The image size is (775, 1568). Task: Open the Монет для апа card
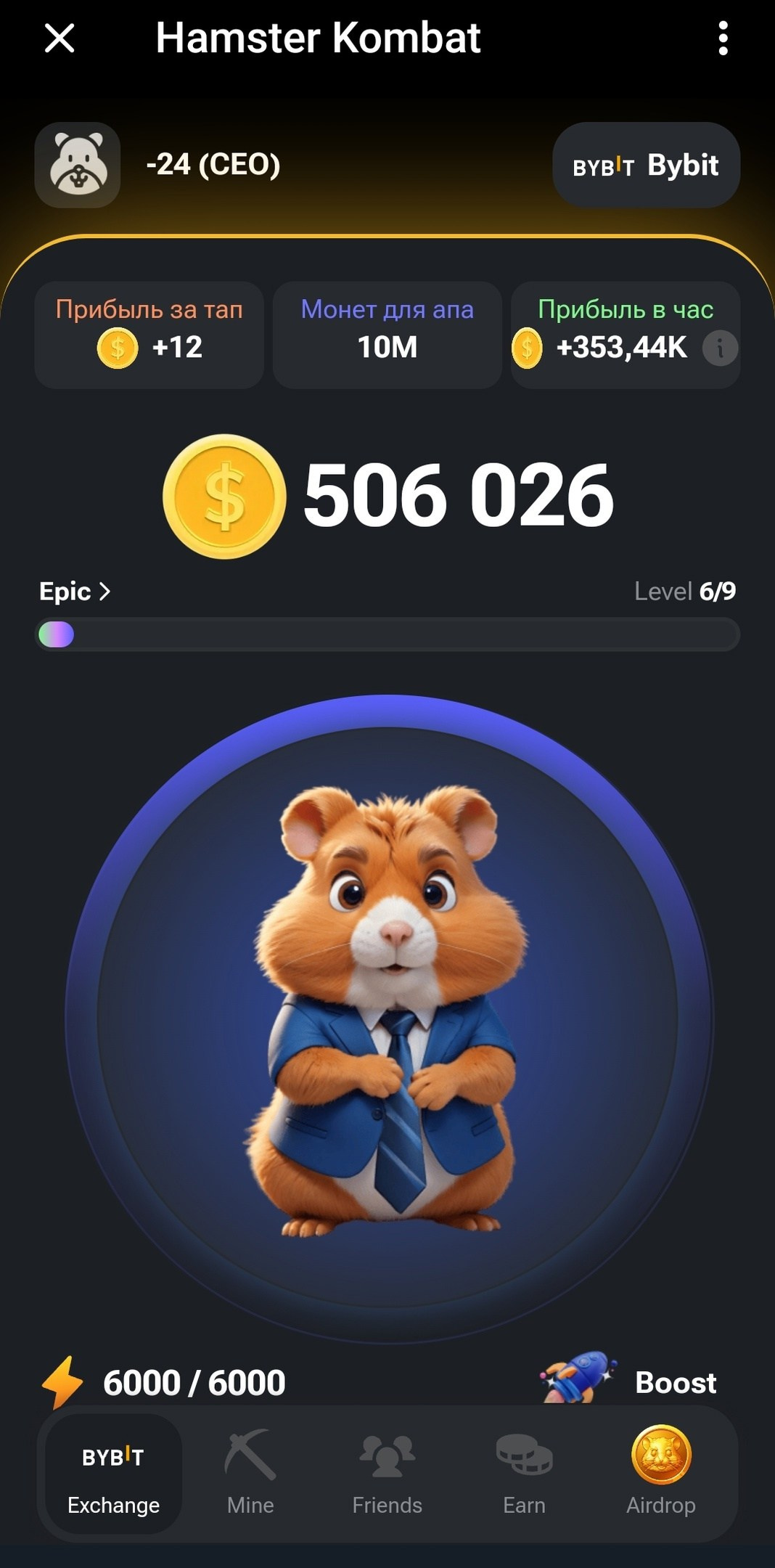click(x=387, y=335)
